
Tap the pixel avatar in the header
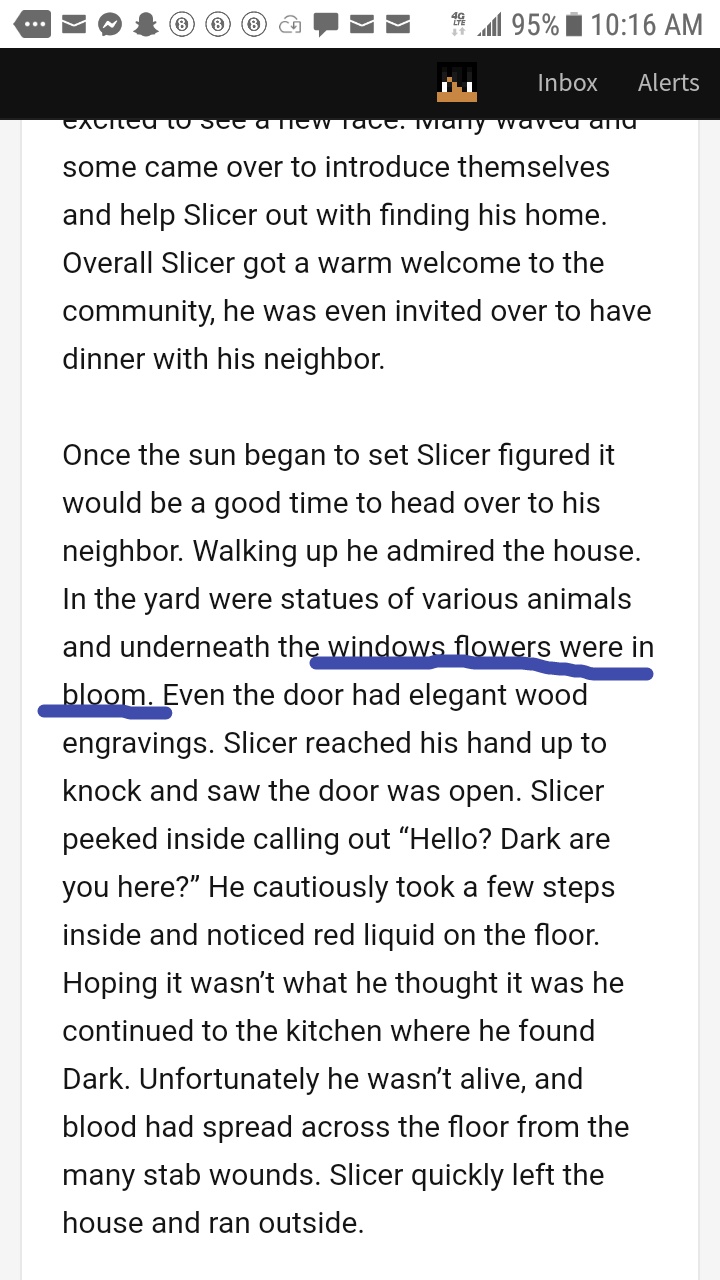[457, 82]
